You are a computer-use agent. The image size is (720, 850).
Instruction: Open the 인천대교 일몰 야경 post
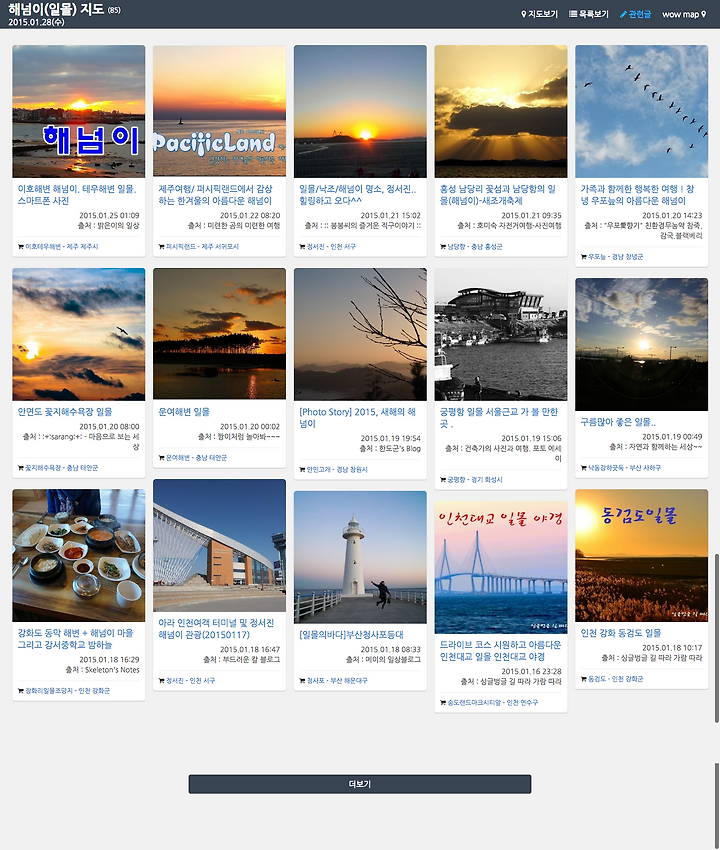[500, 650]
